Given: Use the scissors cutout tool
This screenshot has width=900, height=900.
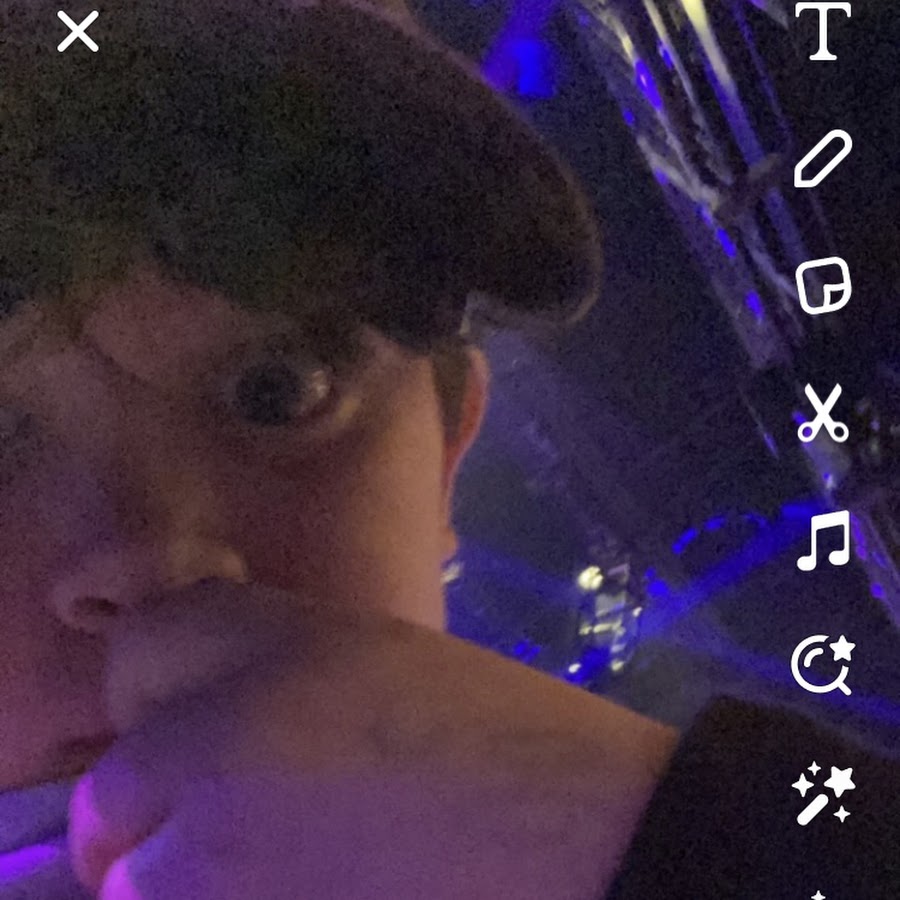Looking at the screenshot, I should (x=823, y=413).
